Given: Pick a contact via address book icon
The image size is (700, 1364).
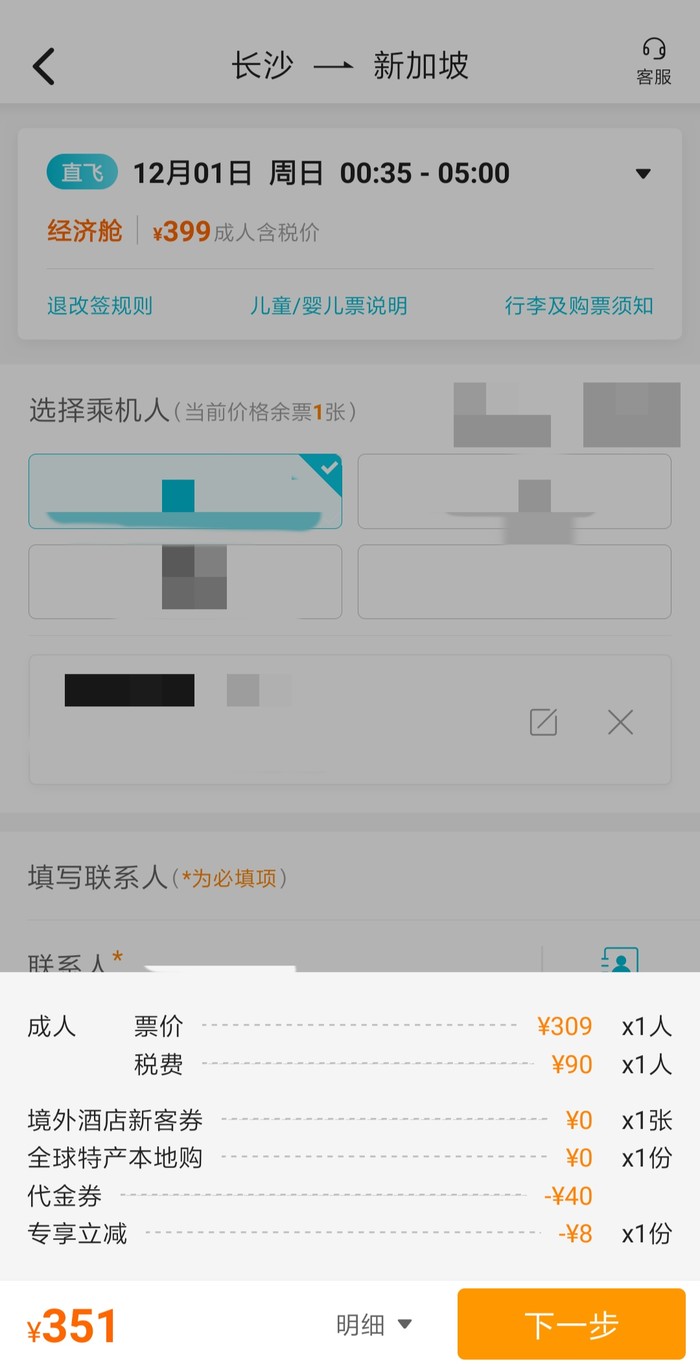Looking at the screenshot, I should point(620,960).
